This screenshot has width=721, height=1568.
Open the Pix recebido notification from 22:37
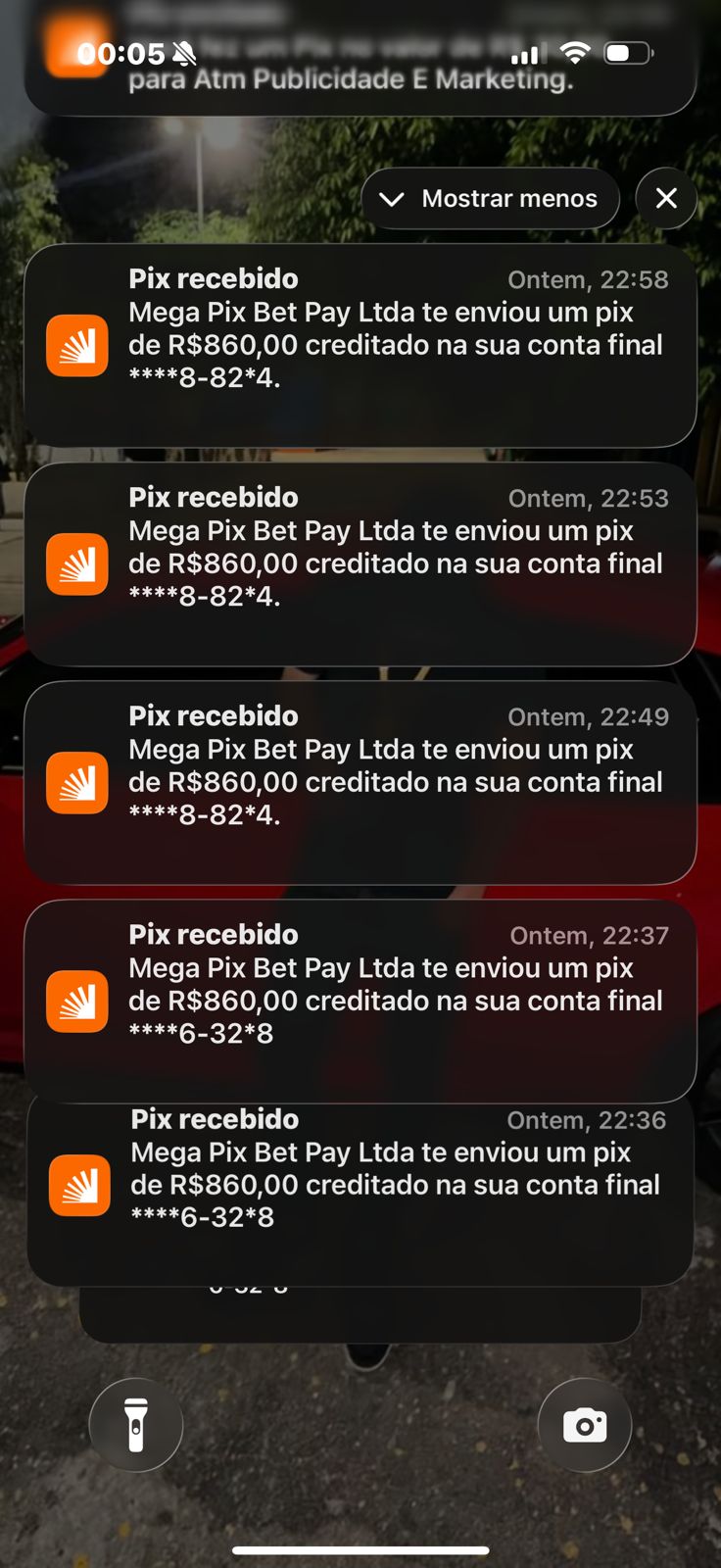click(x=360, y=1001)
